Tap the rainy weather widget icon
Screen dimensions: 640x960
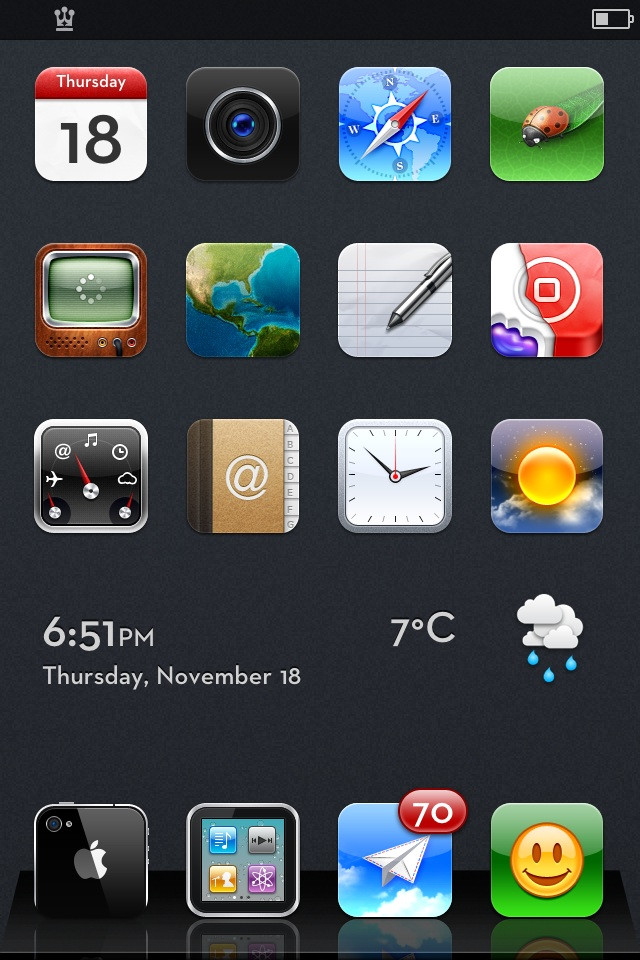pyautogui.click(x=549, y=636)
